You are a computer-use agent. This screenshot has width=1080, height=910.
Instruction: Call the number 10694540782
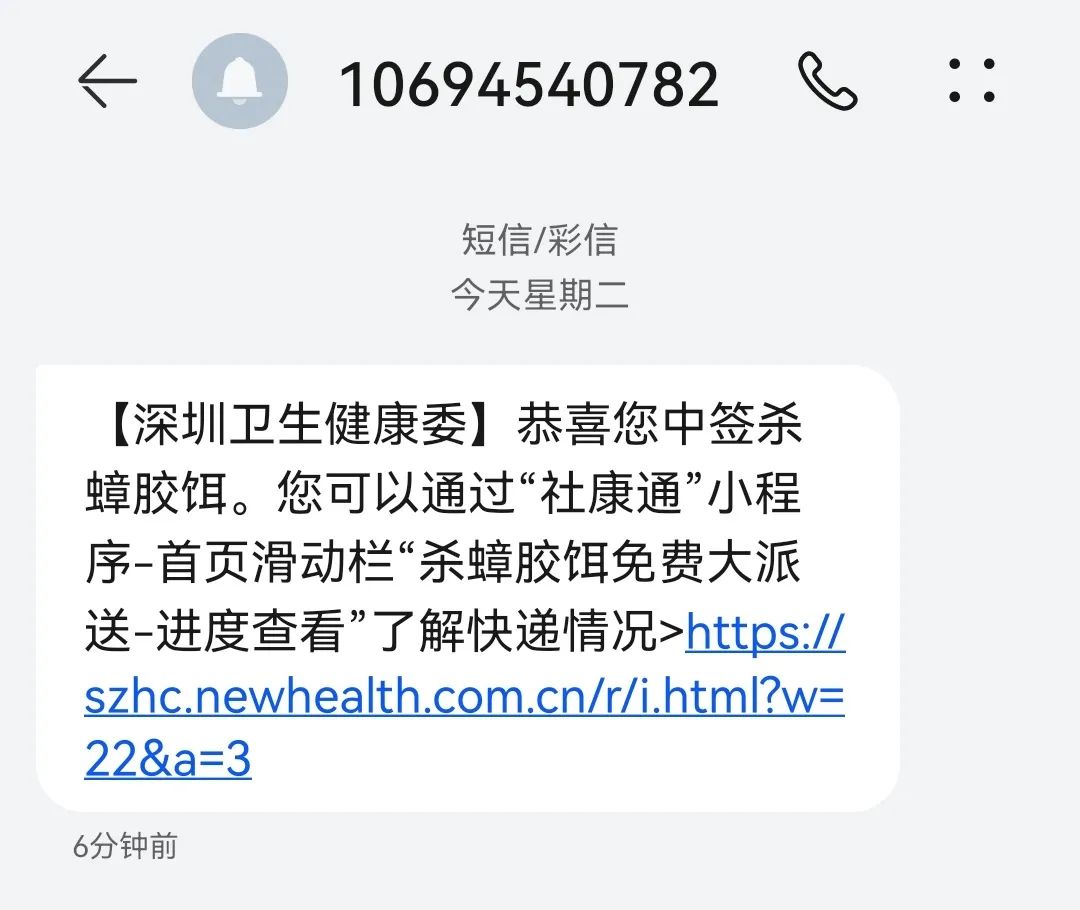(828, 81)
